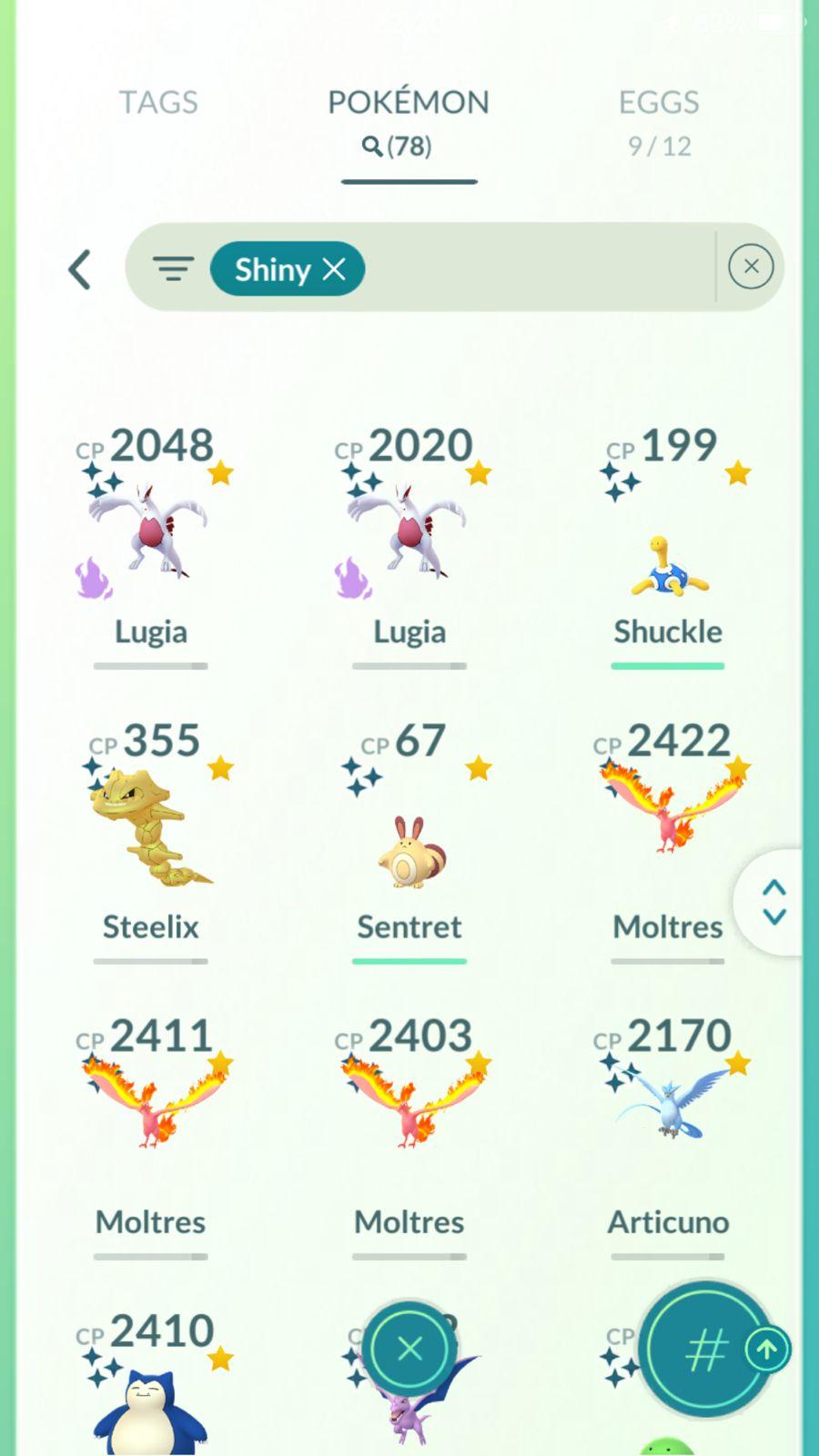The image size is (819, 1456).
Task: Open the search filter options icon
Action: click(x=173, y=269)
